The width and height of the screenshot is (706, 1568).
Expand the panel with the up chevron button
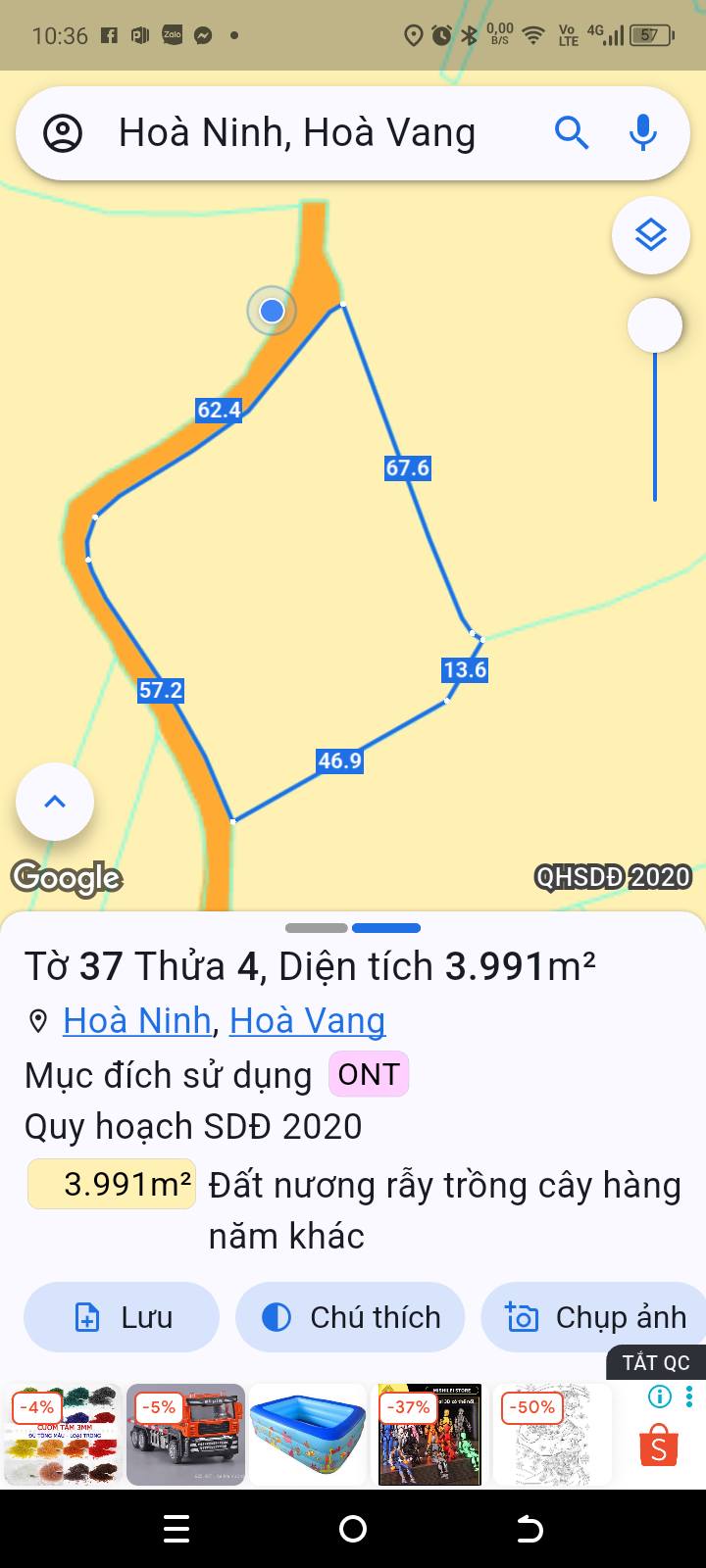coord(55,802)
